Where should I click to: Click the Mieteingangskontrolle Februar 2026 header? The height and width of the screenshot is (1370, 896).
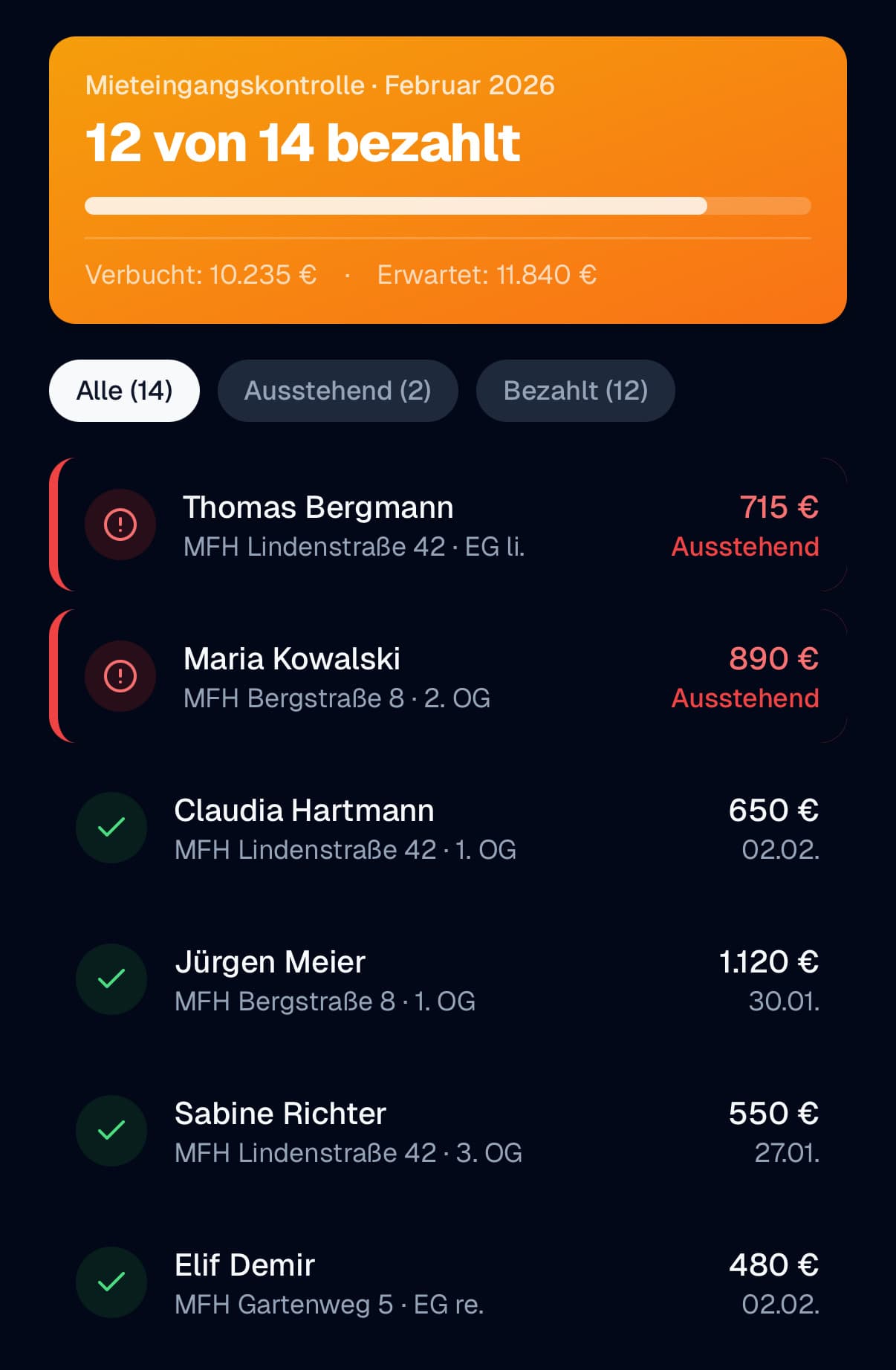[x=320, y=85]
